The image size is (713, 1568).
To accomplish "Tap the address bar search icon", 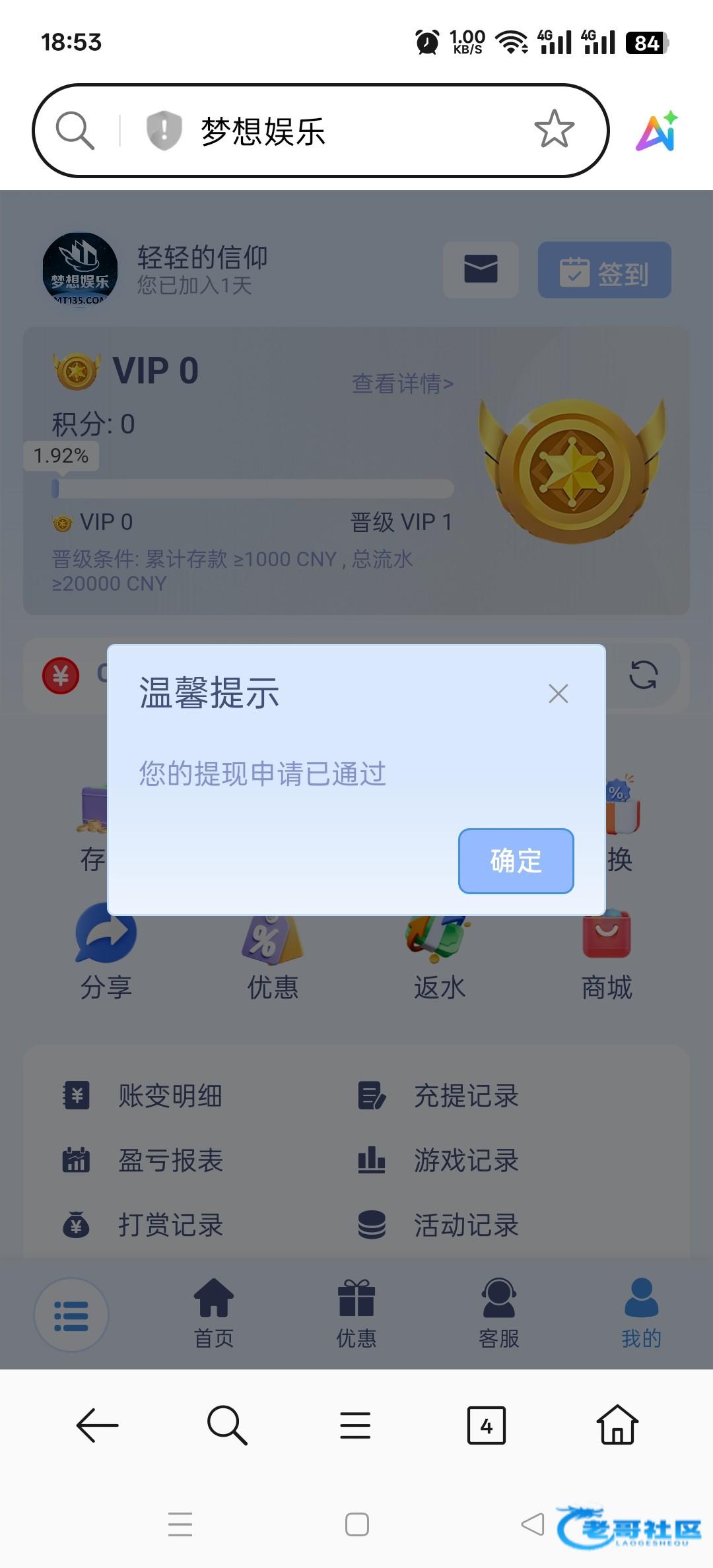I will coord(75,130).
